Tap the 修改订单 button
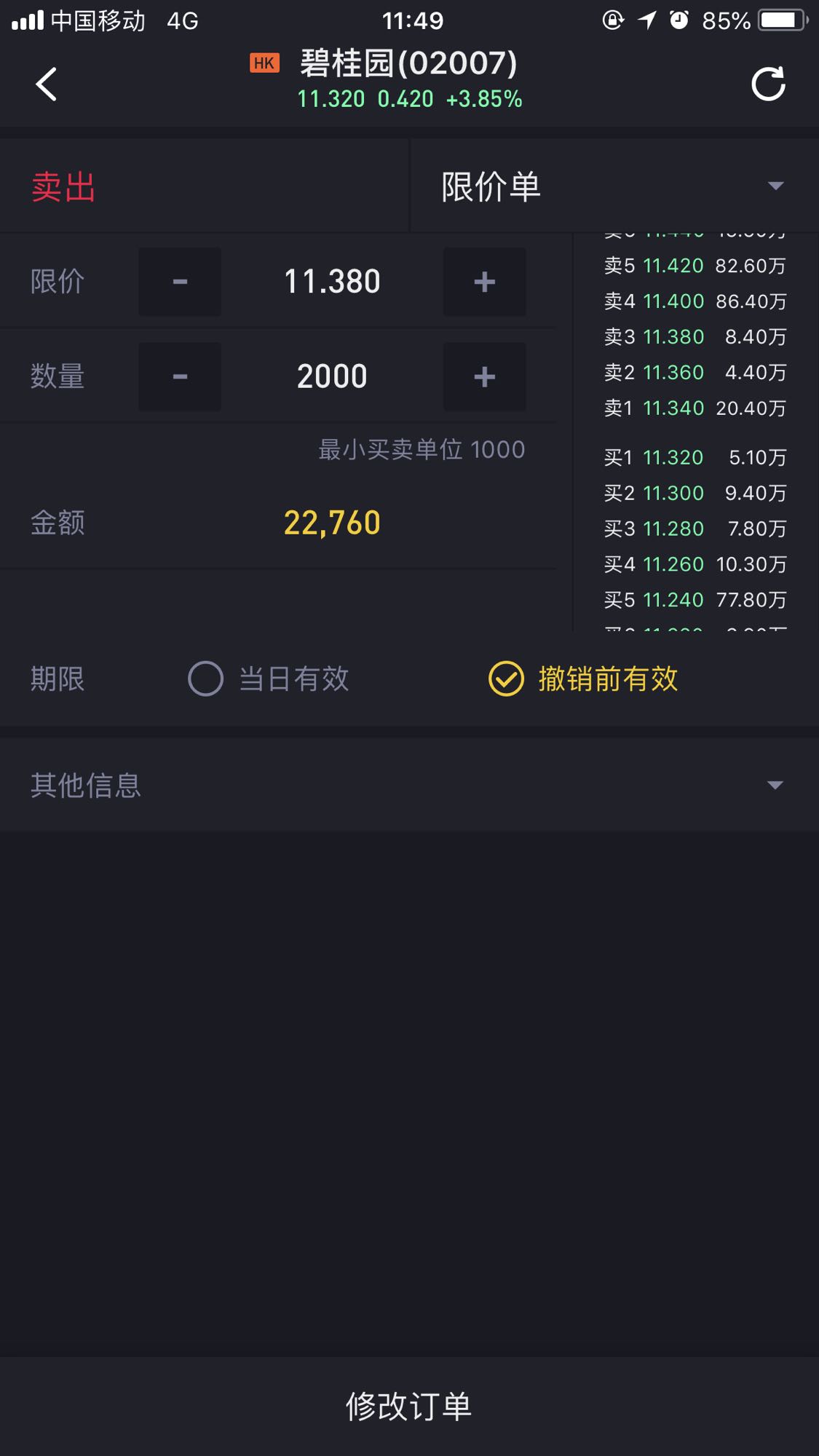This screenshot has width=819, height=1456. click(409, 1406)
